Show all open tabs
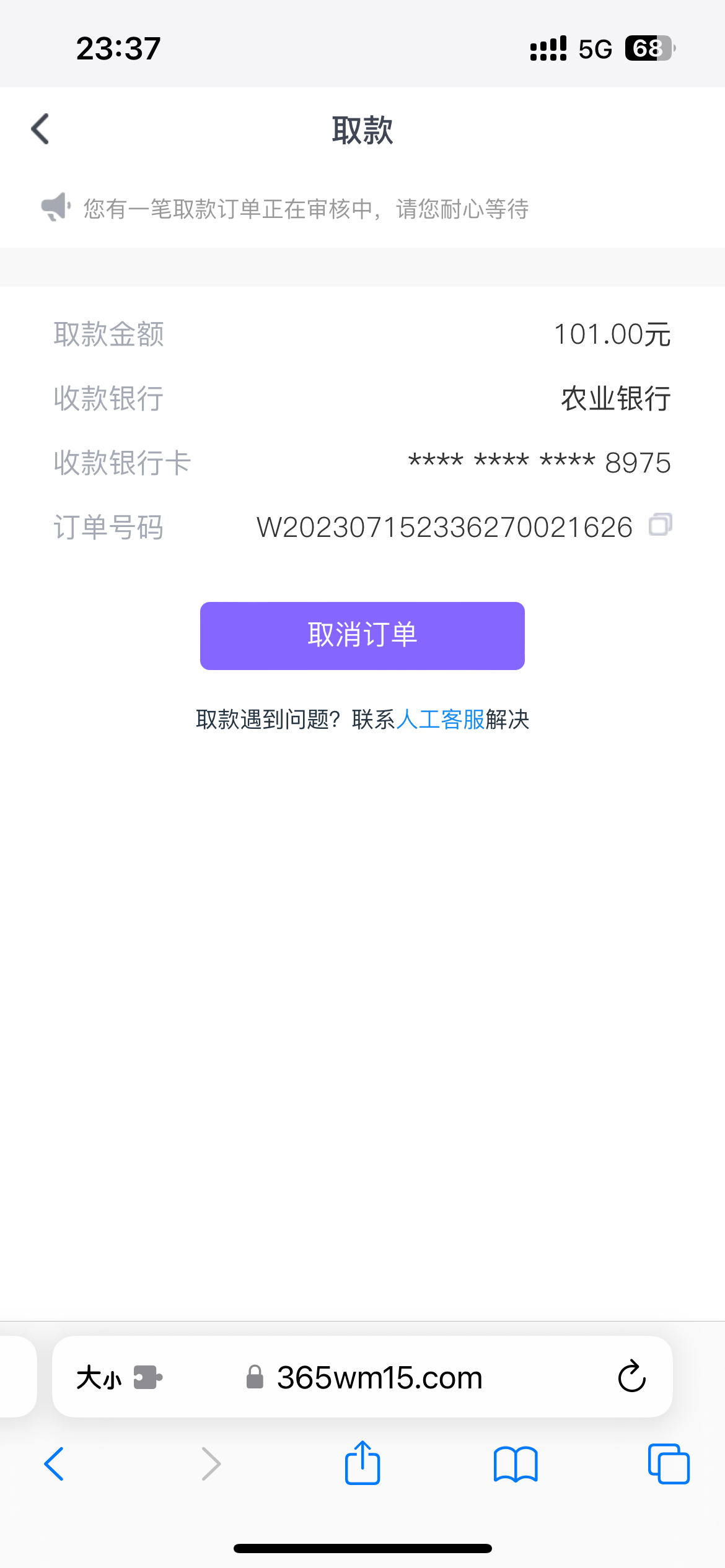The image size is (725, 1568). click(x=668, y=1464)
